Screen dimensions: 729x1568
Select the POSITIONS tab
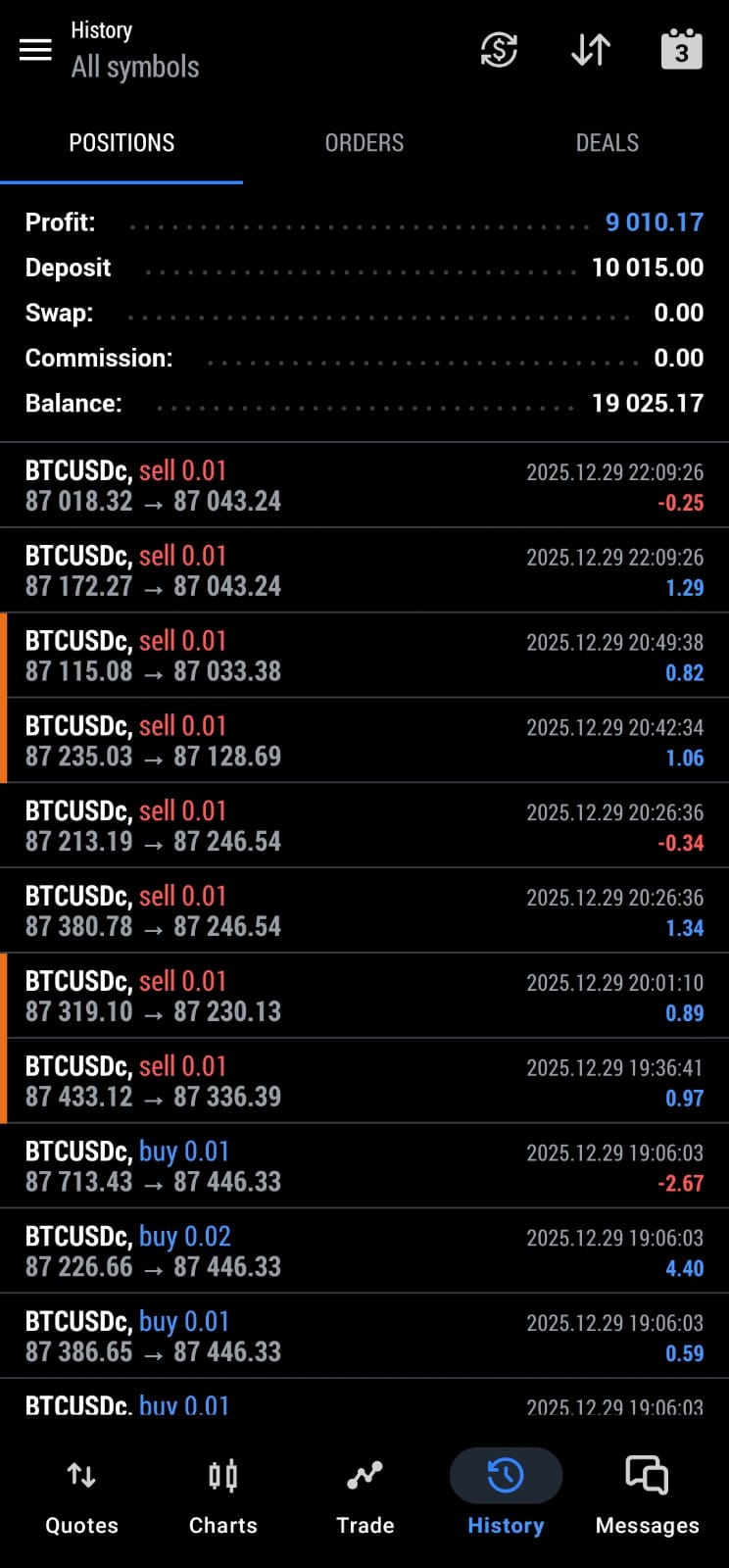point(121,143)
